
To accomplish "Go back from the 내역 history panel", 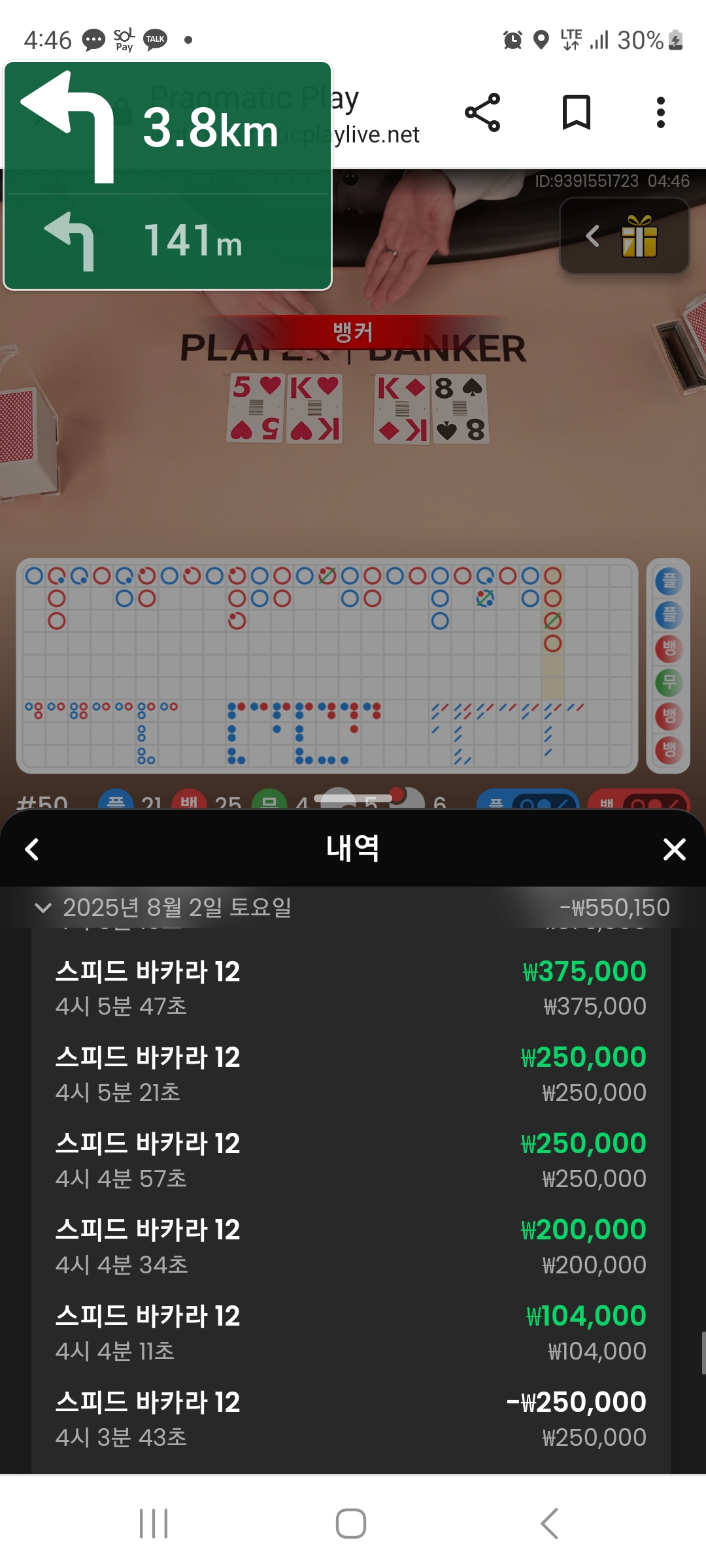I will click(31, 849).
